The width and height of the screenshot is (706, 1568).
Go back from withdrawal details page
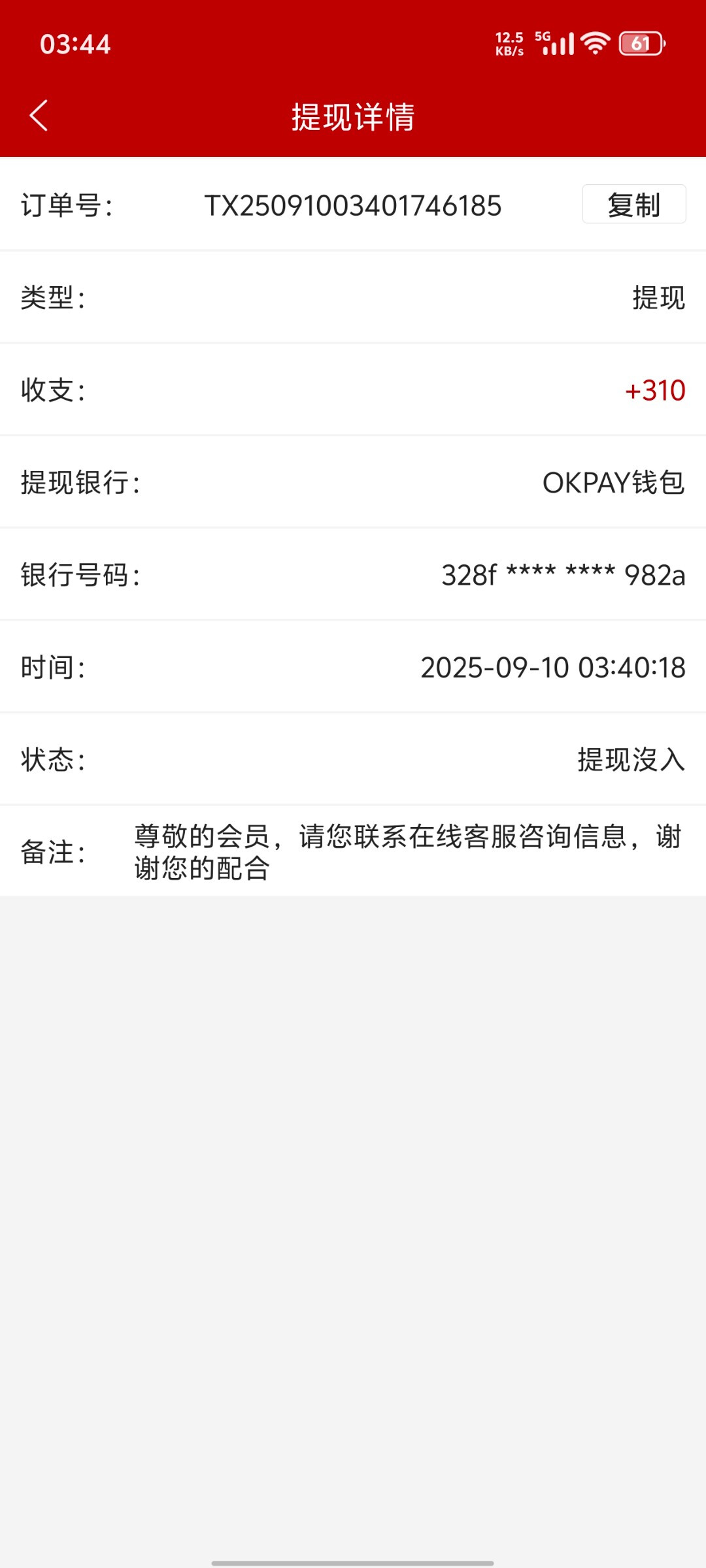(39, 116)
